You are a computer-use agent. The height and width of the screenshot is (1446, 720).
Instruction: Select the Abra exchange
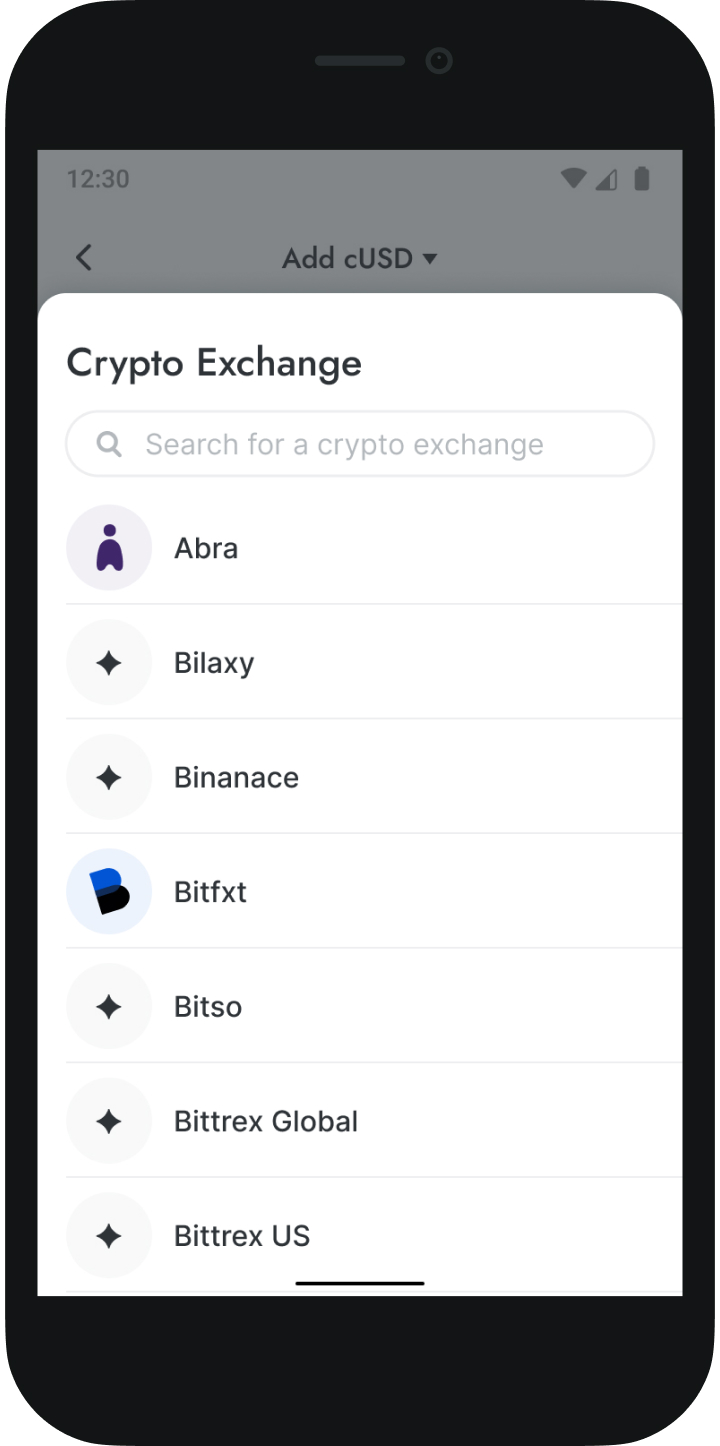tap(360, 548)
